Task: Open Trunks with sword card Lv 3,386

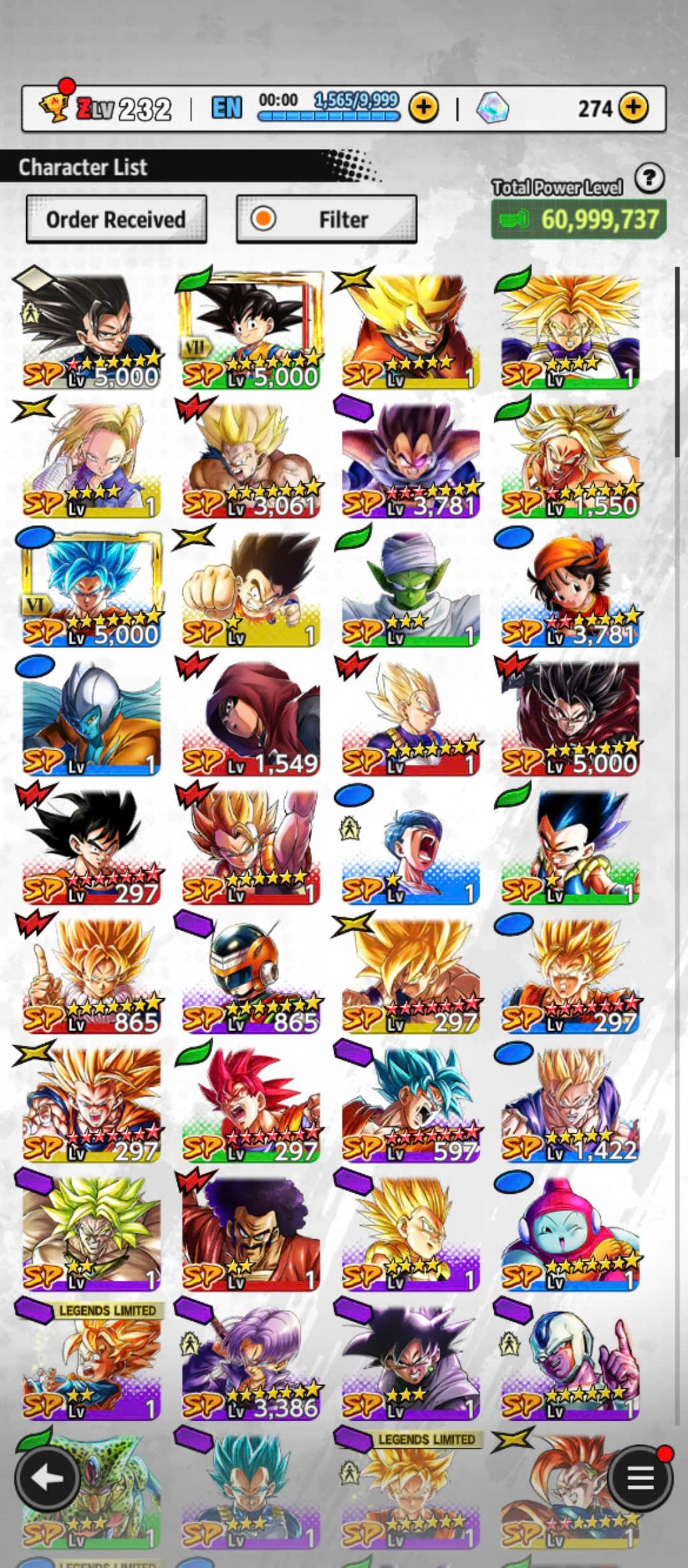Action: 251,1362
